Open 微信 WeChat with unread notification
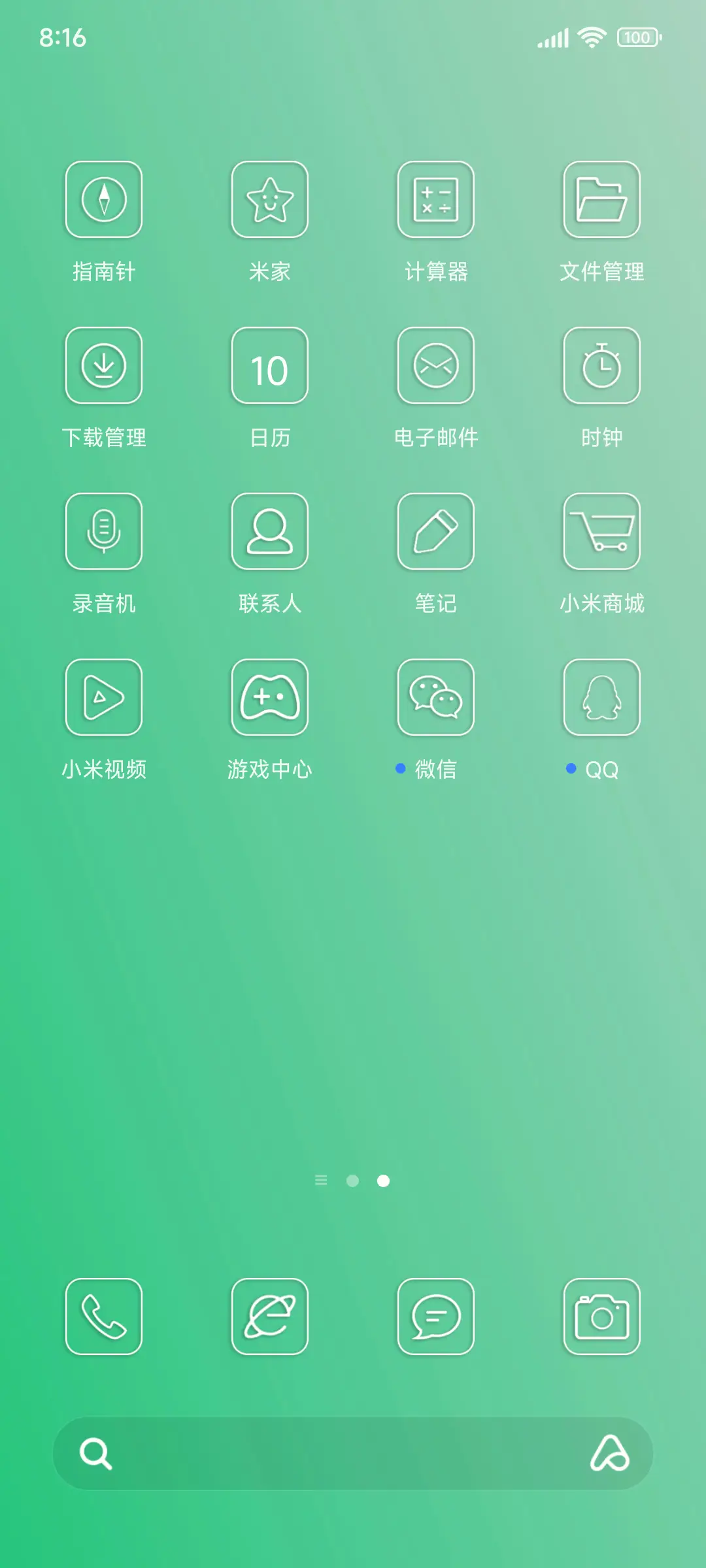 pyautogui.click(x=435, y=696)
